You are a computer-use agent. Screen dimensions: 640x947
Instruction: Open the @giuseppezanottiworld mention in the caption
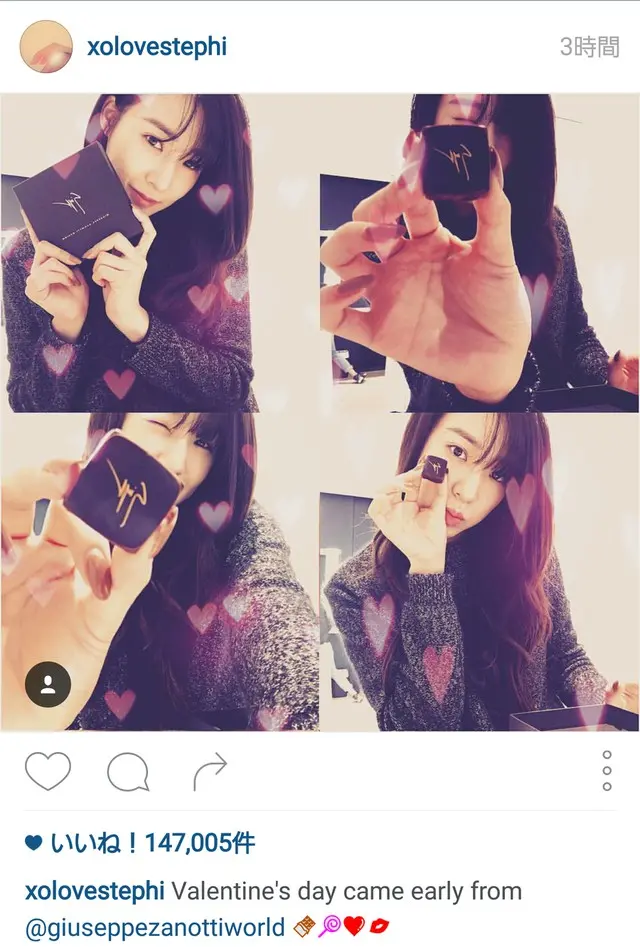click(154, 929)
